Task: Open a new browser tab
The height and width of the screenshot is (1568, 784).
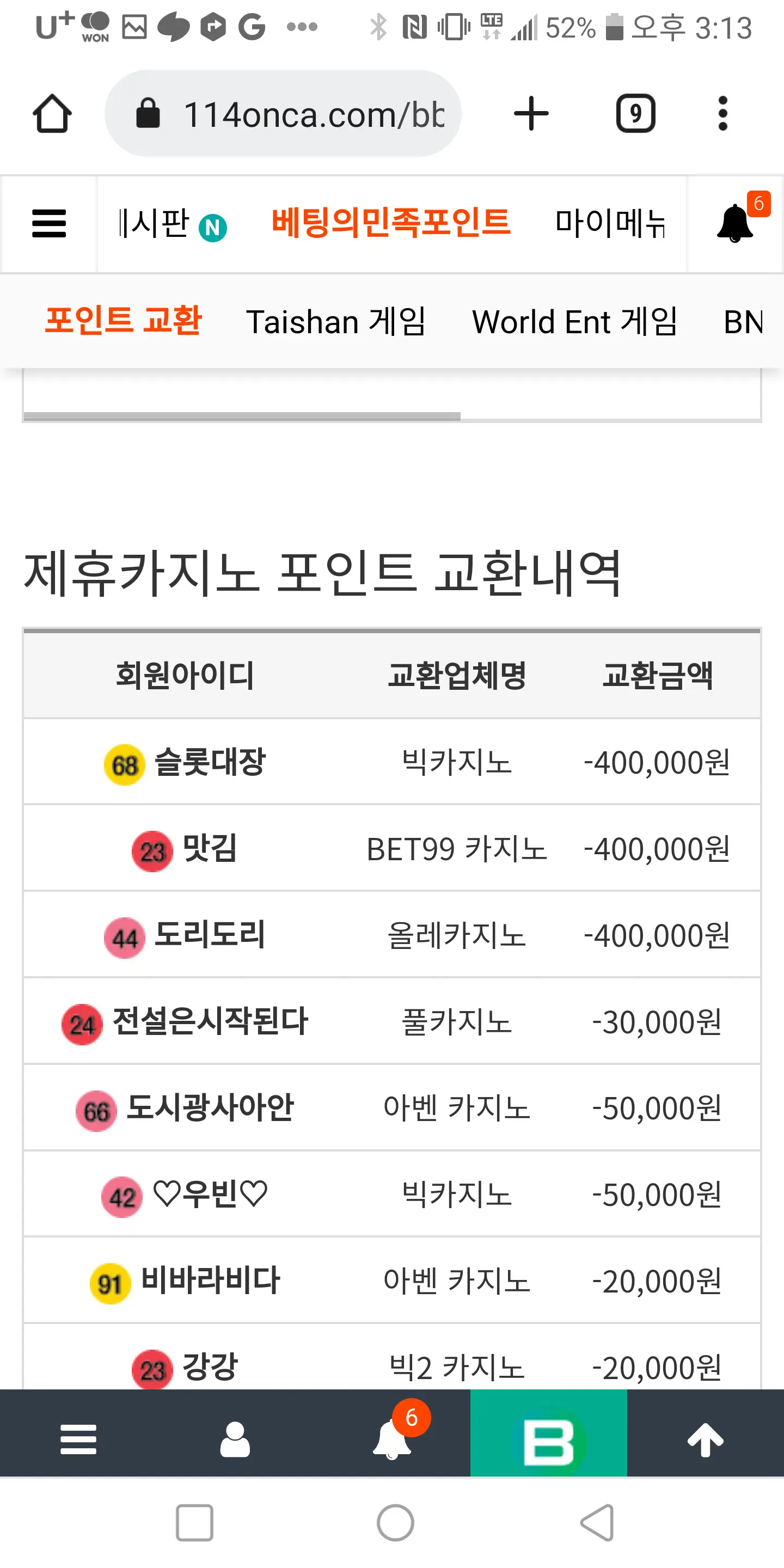Action: (x=531, y=113)
